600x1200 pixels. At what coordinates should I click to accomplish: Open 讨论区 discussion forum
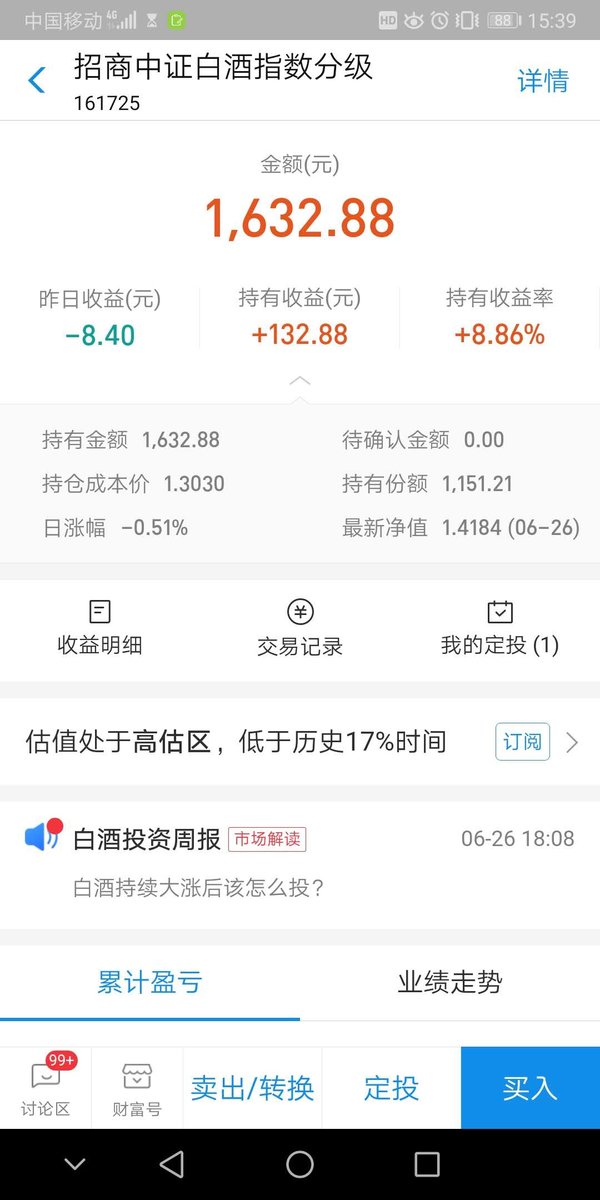coord(46,1088)
